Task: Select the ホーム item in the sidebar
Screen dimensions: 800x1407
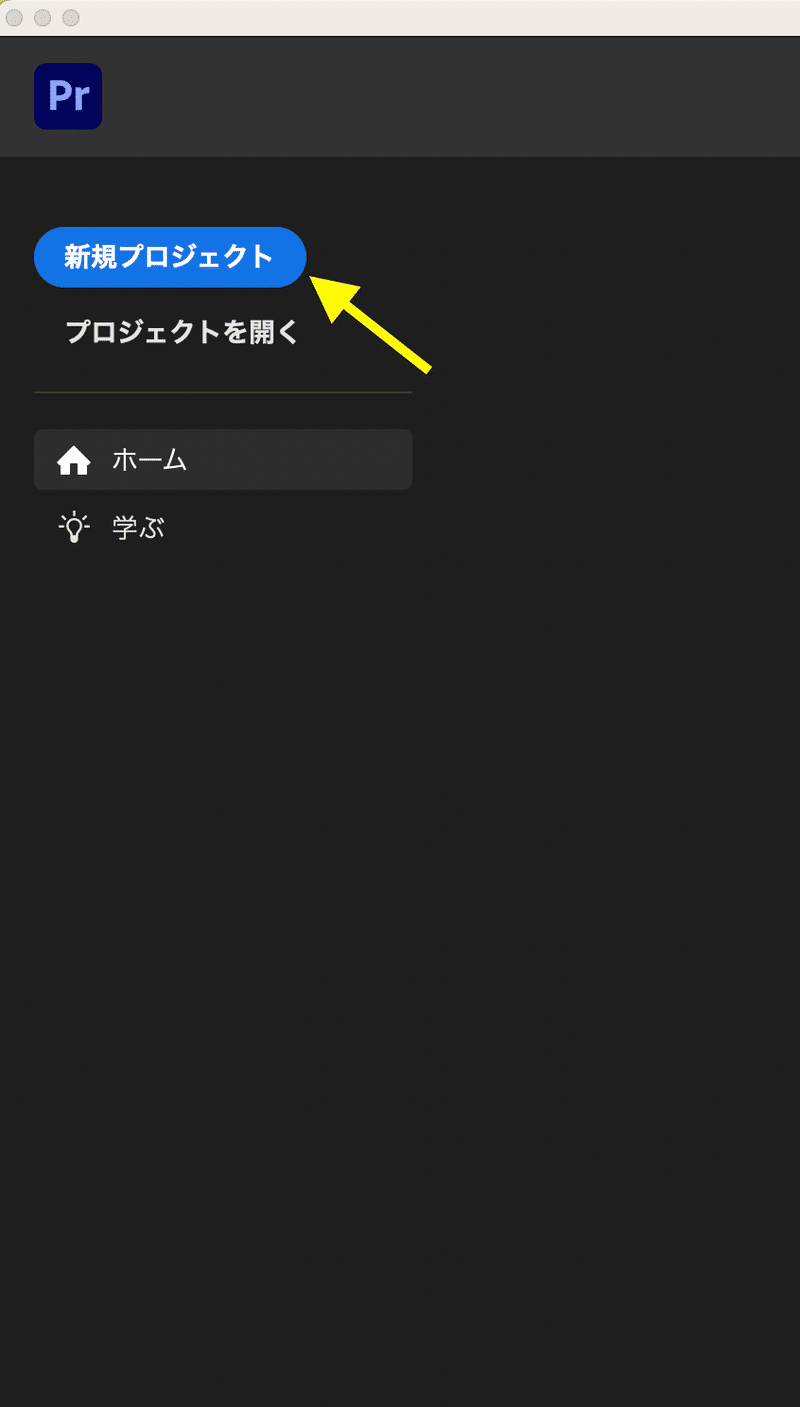Action: (x=223, y=460)
